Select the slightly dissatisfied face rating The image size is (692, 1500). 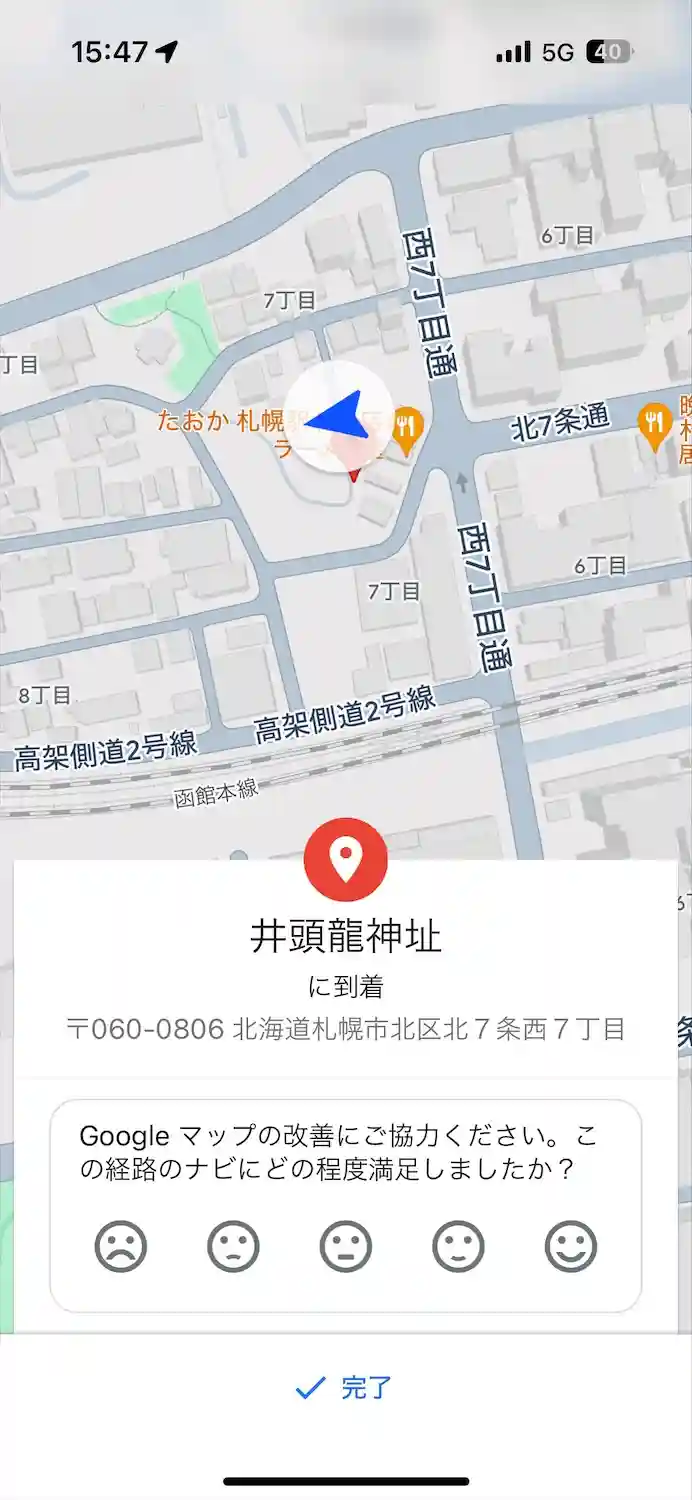pyautogui.click(x=233, y=1247)
